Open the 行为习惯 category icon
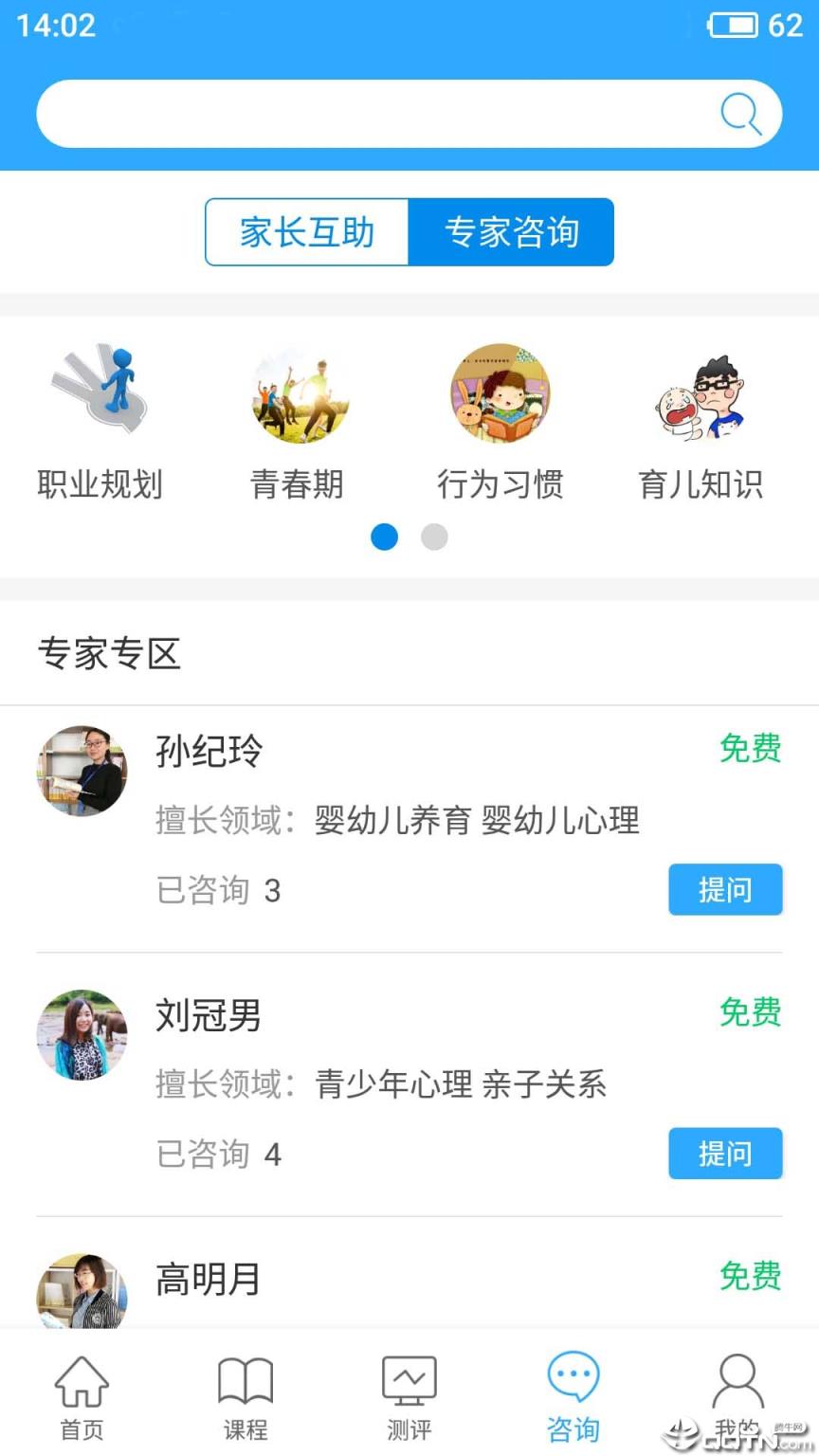The height and width of the screenshot is (1456, 819). [500, 393]
